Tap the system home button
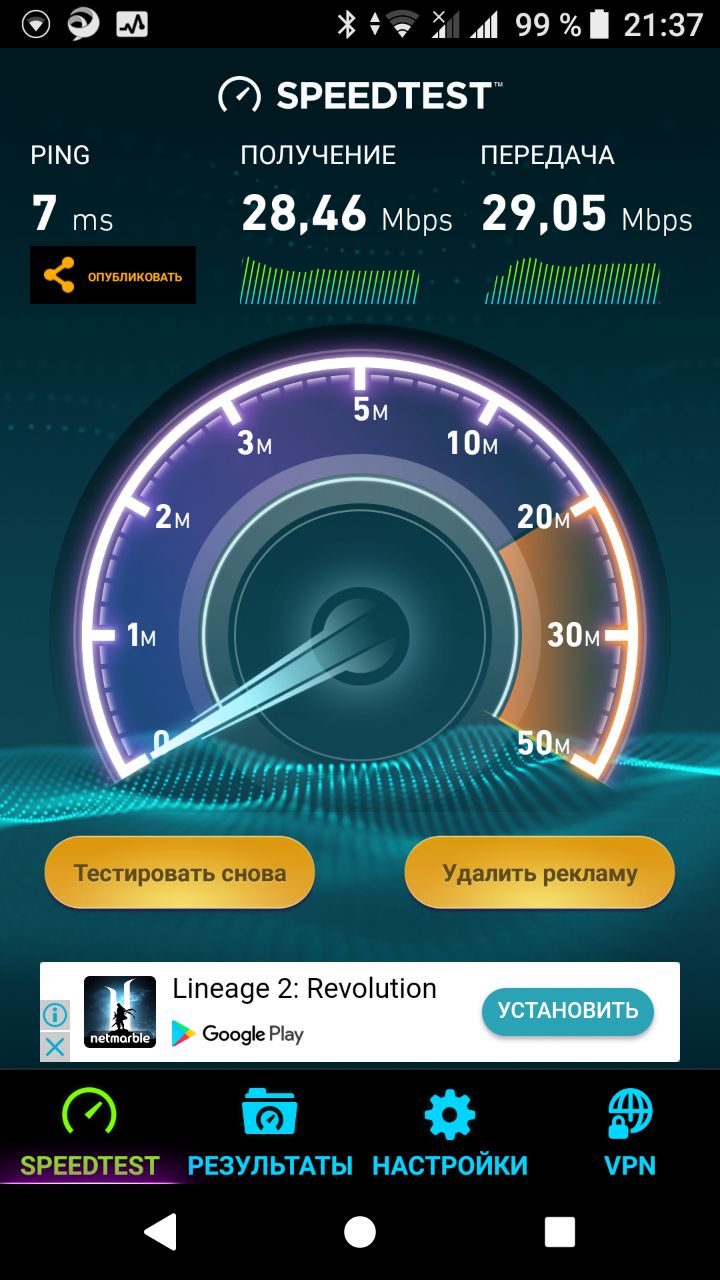 pyautogui.click(x=360, y=1232)
